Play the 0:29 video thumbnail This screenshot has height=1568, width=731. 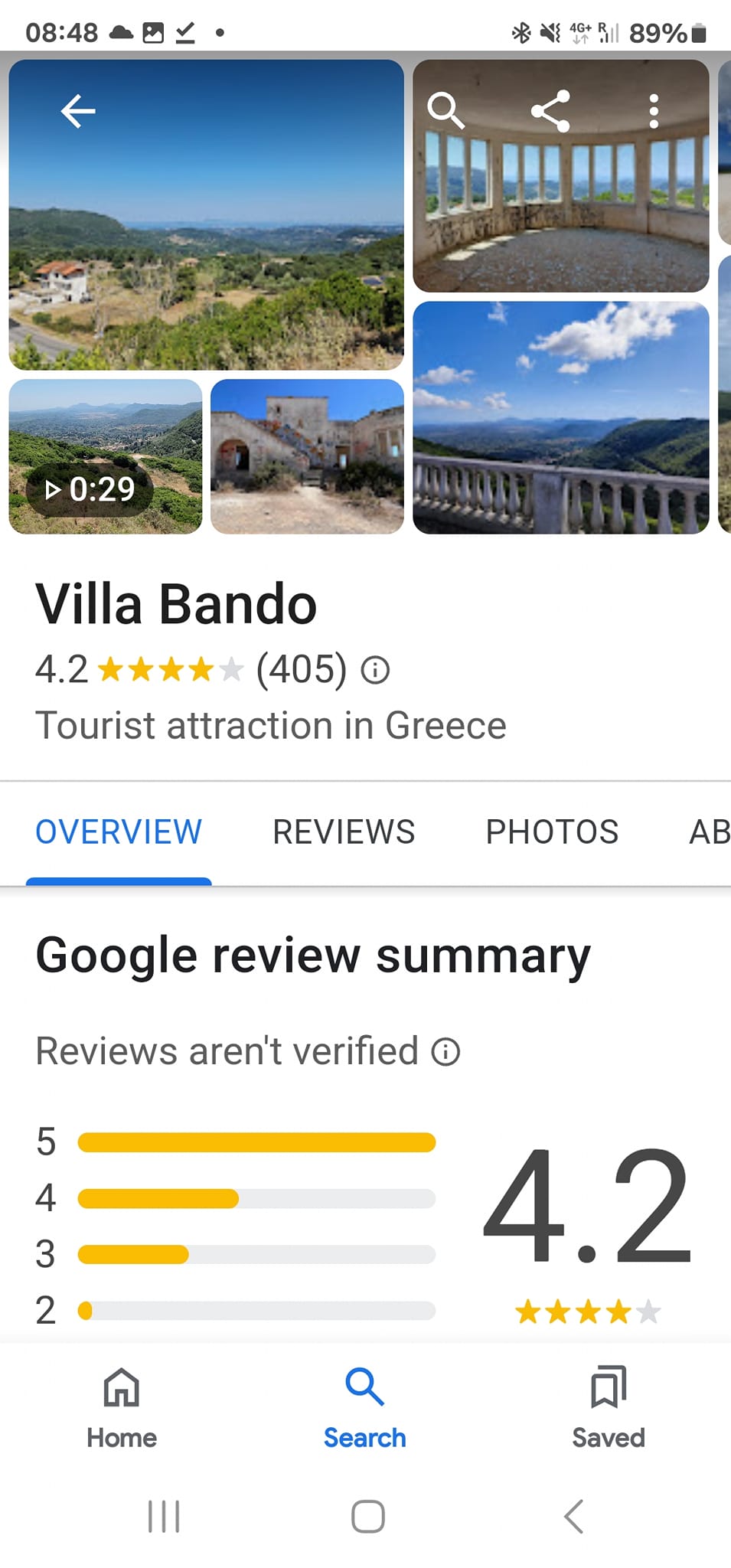pos(106,457)
